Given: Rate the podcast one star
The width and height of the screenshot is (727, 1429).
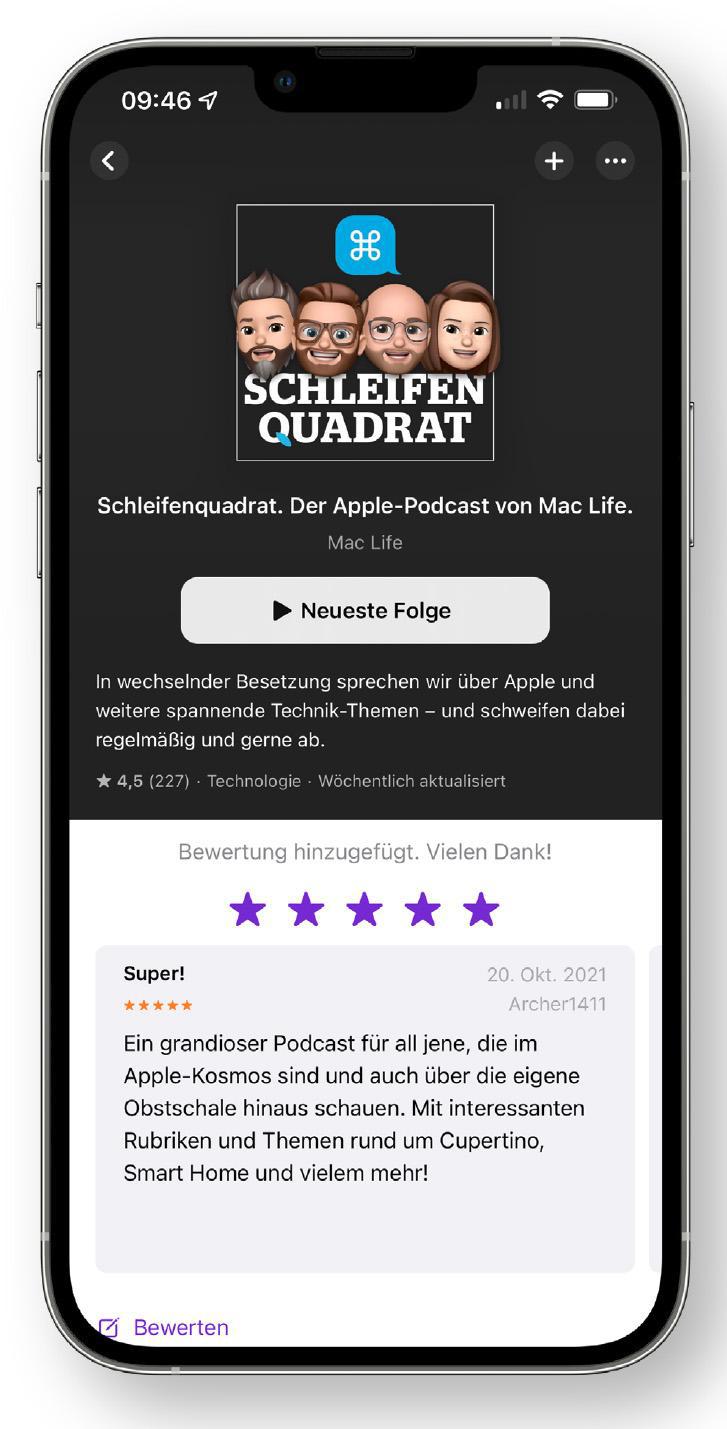Looking at the screenshot, I should 248,910.
